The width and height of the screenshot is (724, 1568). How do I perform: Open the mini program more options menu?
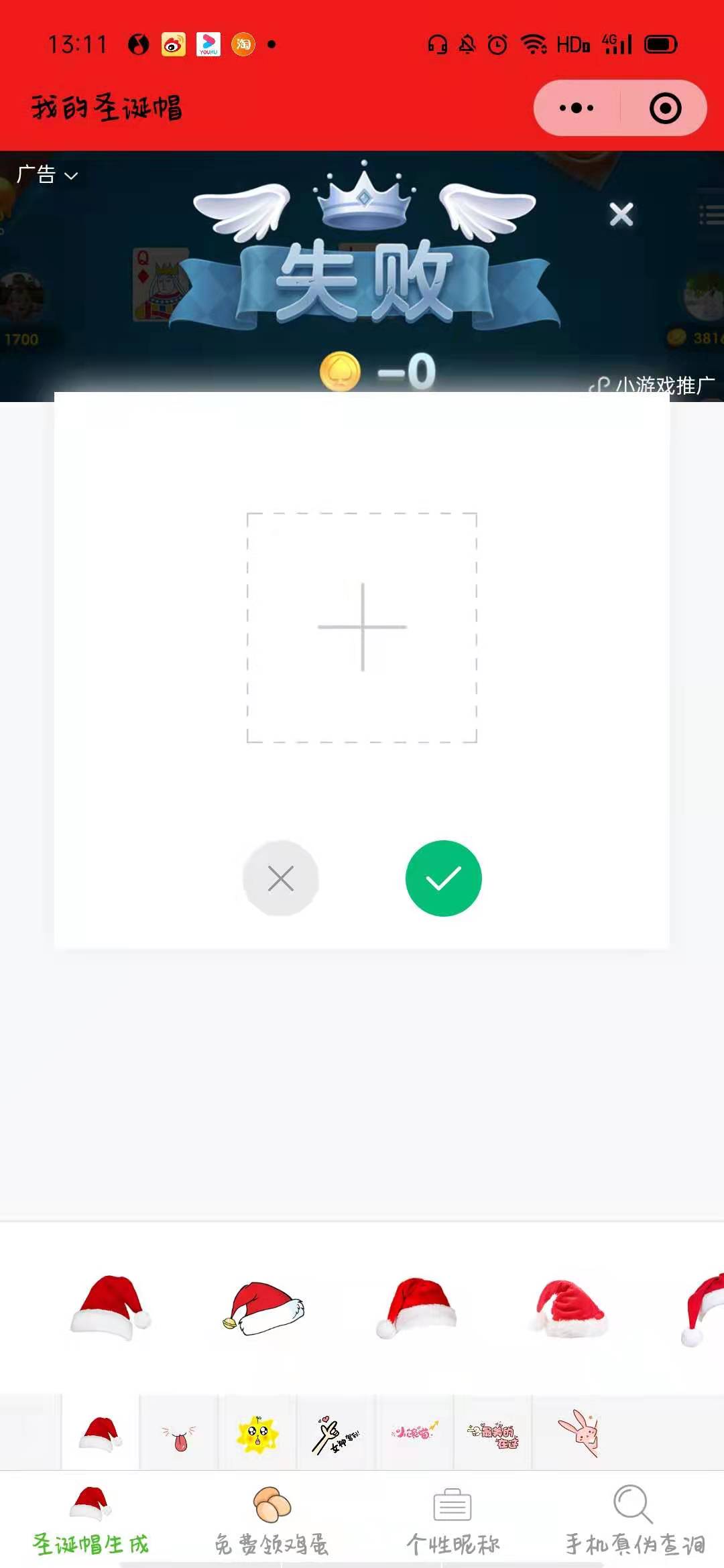(x=577, y=108)
